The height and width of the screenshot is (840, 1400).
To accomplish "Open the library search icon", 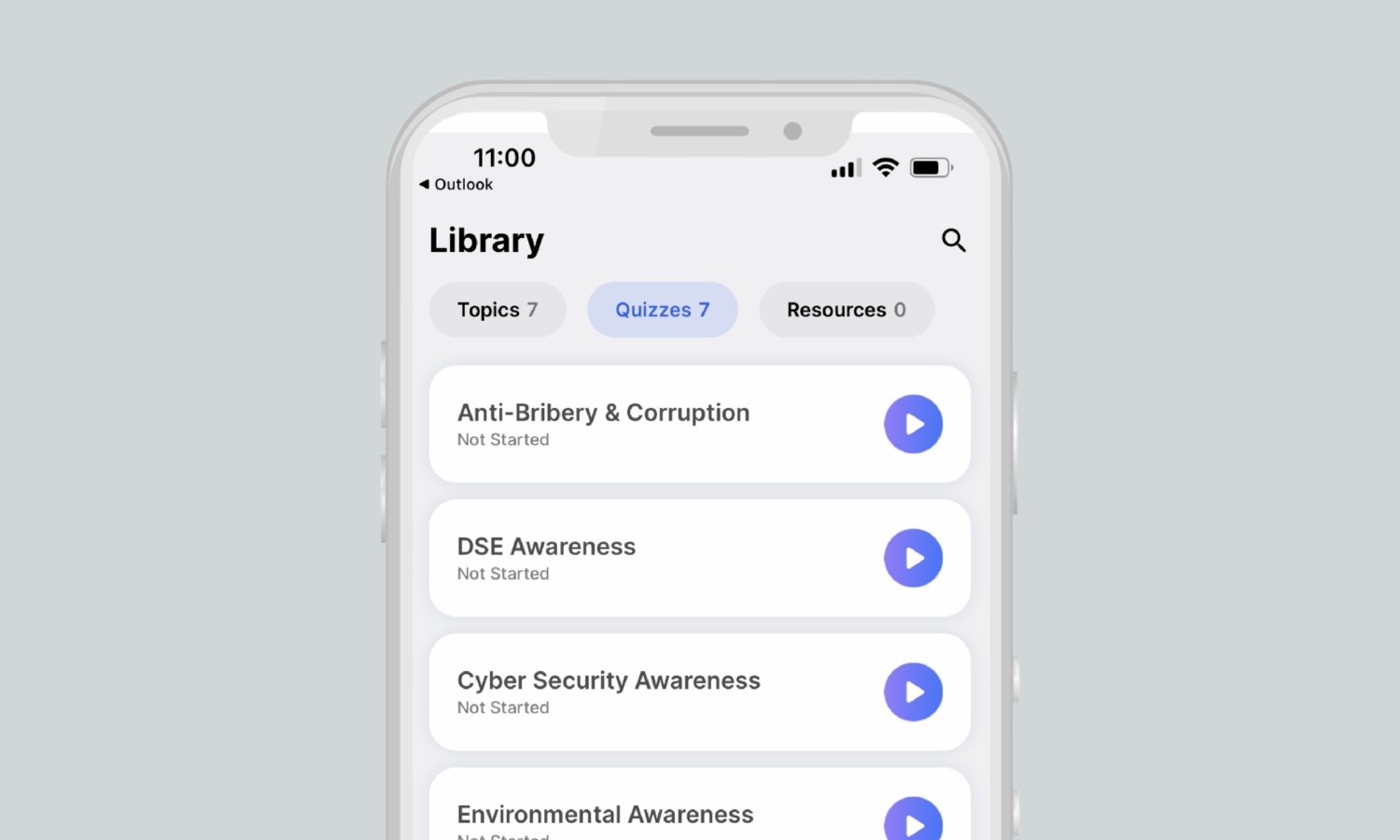I will [x=953, y=240].
